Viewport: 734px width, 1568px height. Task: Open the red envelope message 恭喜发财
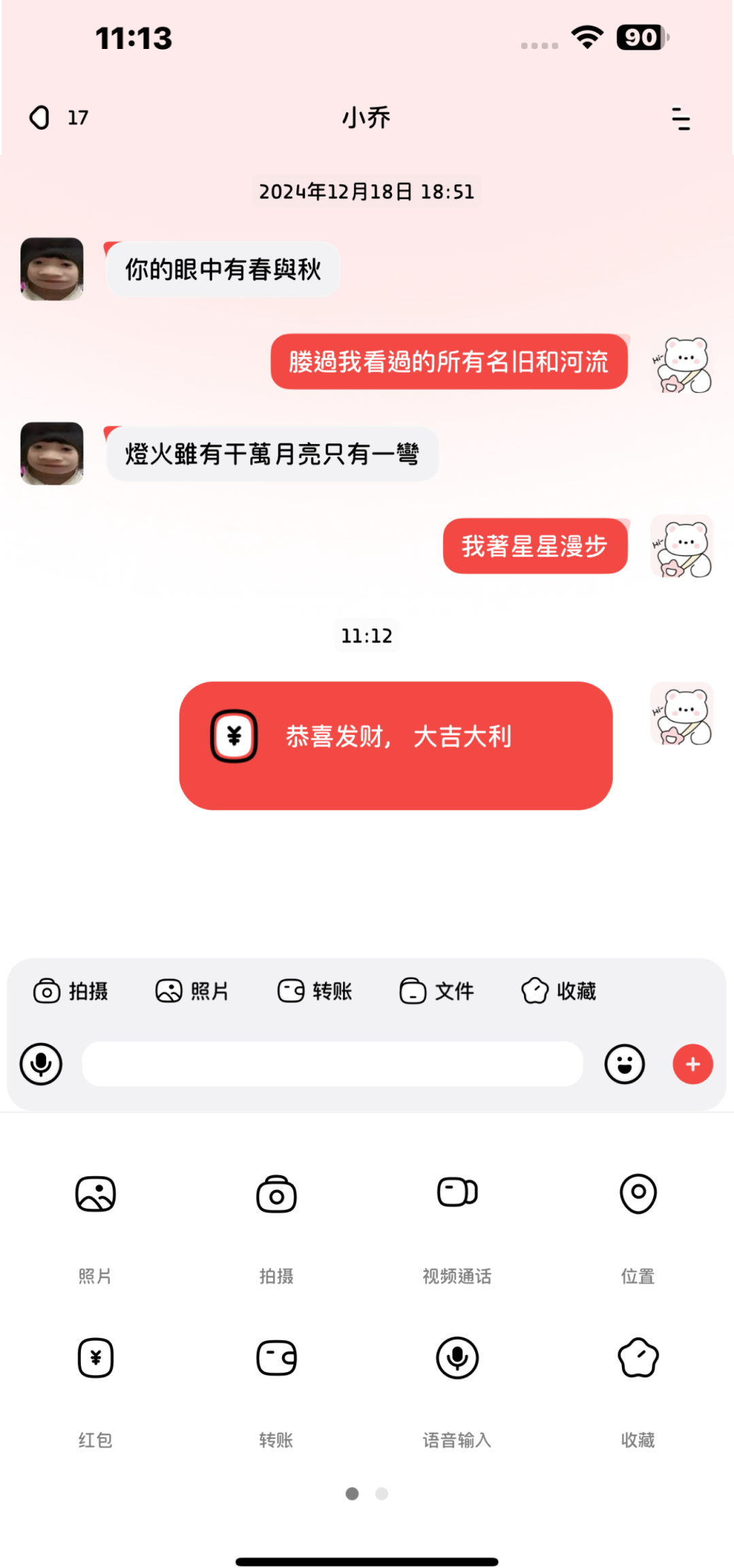click(396, 745)
